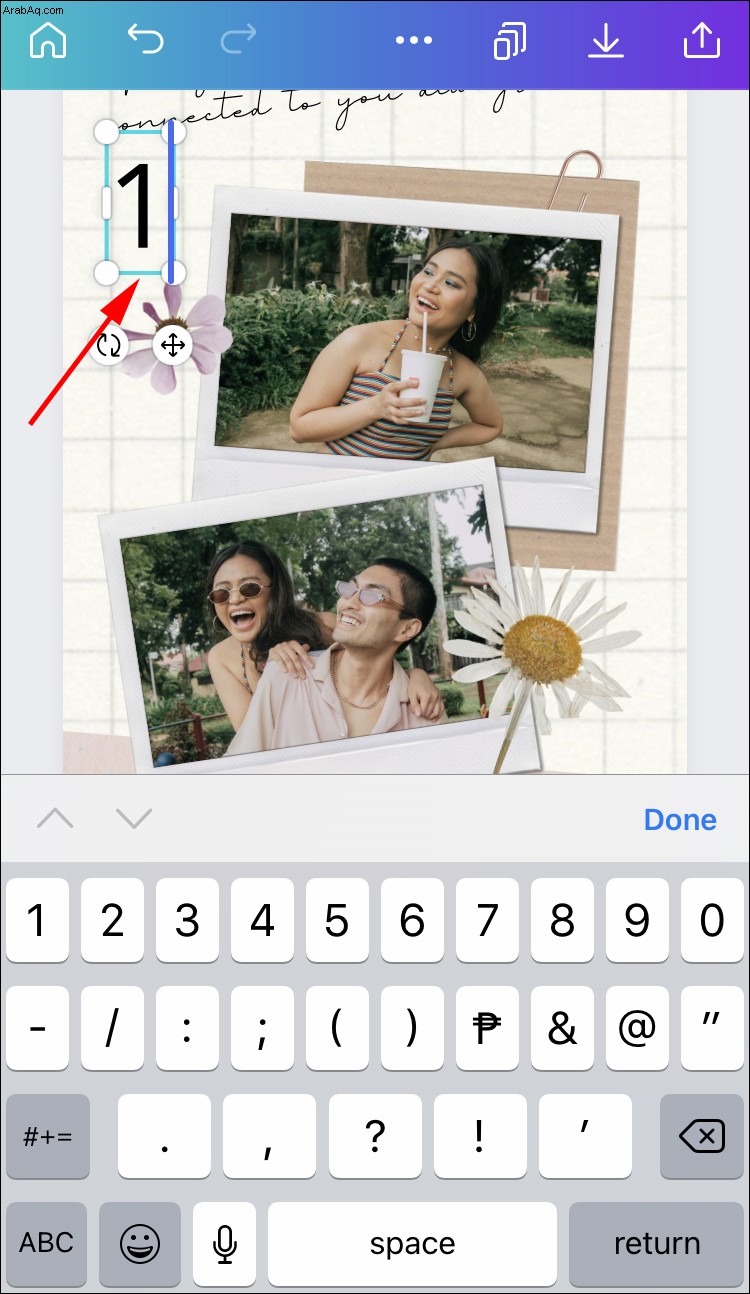Tap the rotate handle below text box

(108, 346)
